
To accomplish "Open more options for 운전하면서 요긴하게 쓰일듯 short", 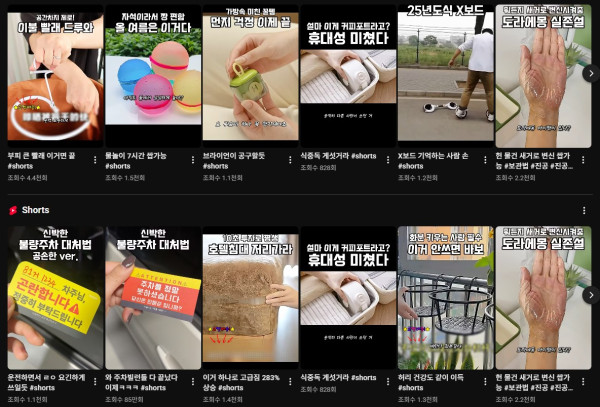I will click(x=96, y=380).
